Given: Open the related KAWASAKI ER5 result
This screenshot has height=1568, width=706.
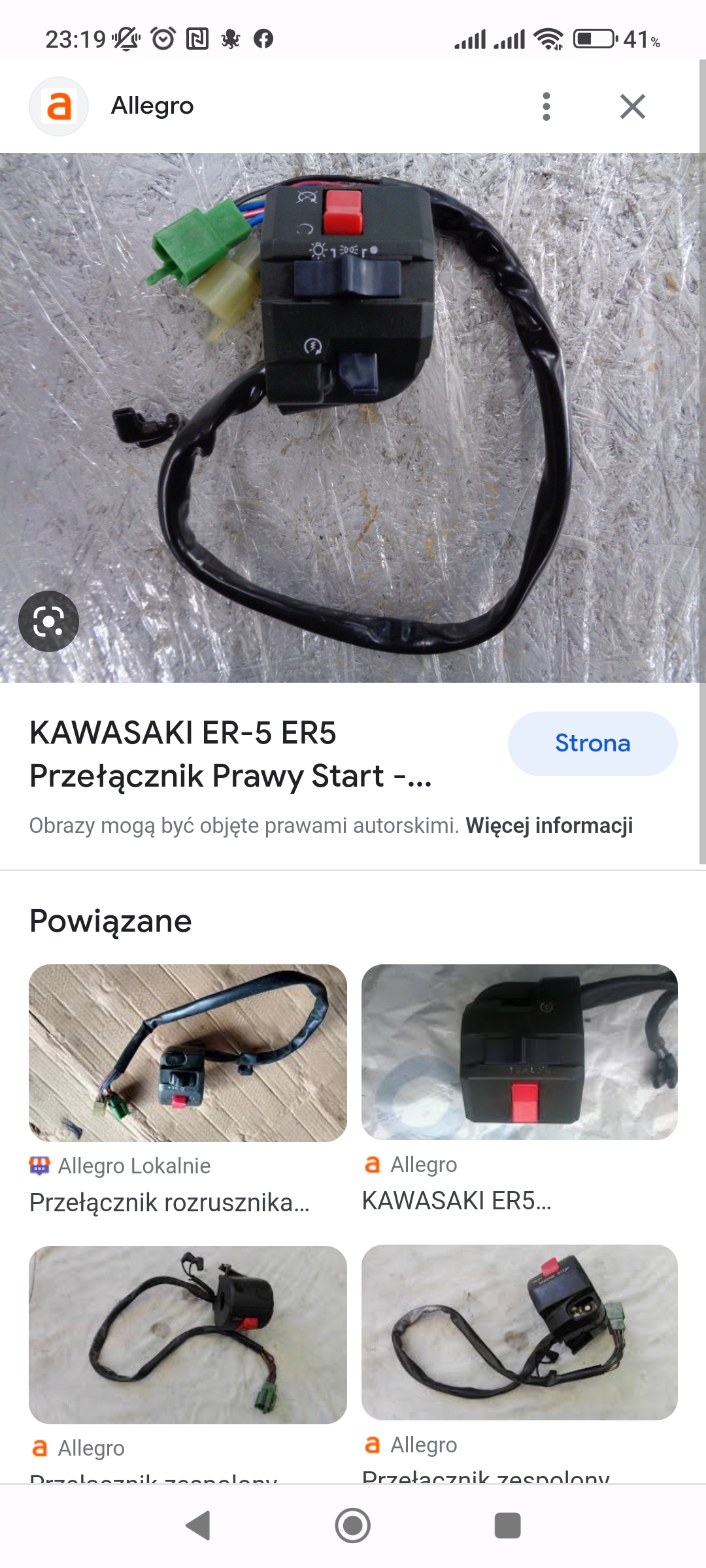Looking at the screenshot, I should click(519, 1052).
